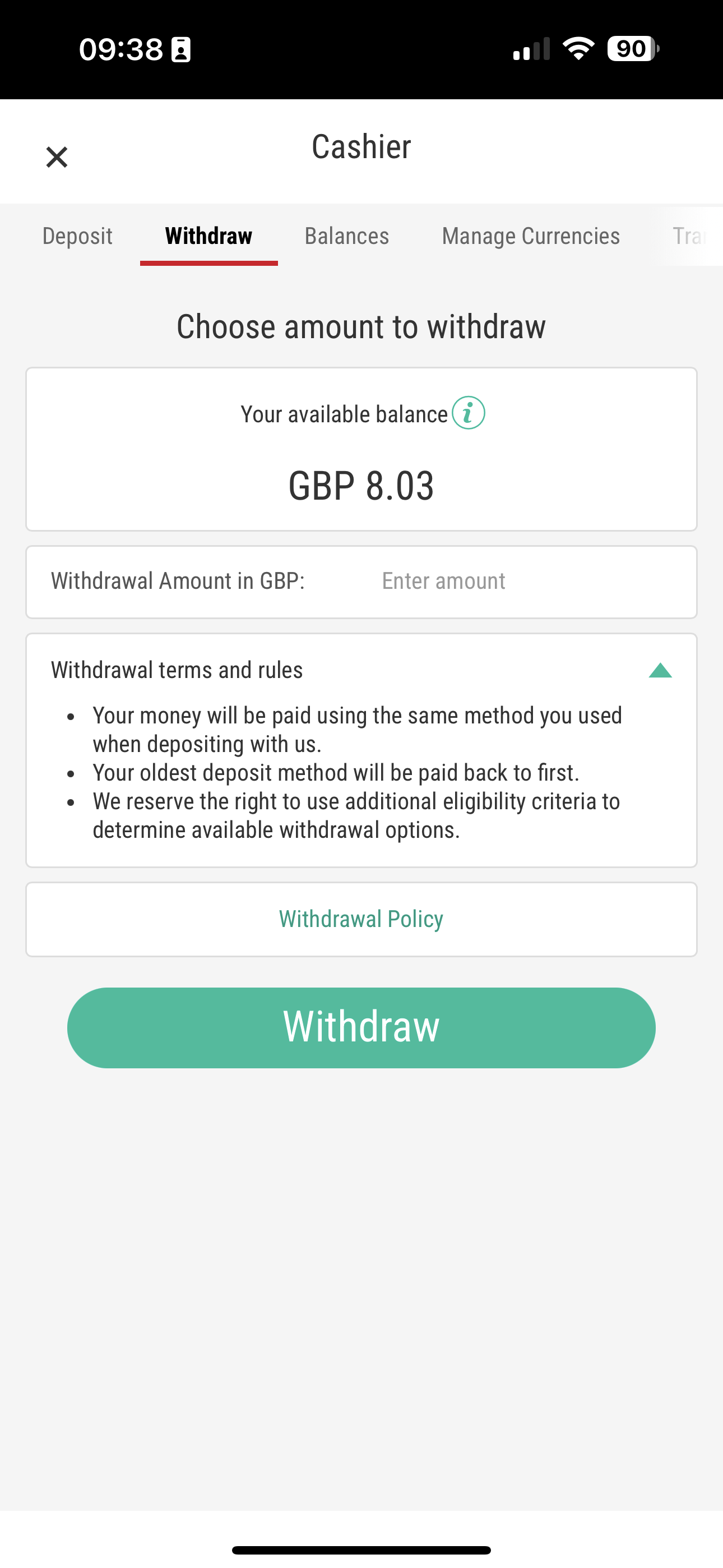Tap the battery indicator showing 90

click(x=631, y=49)
